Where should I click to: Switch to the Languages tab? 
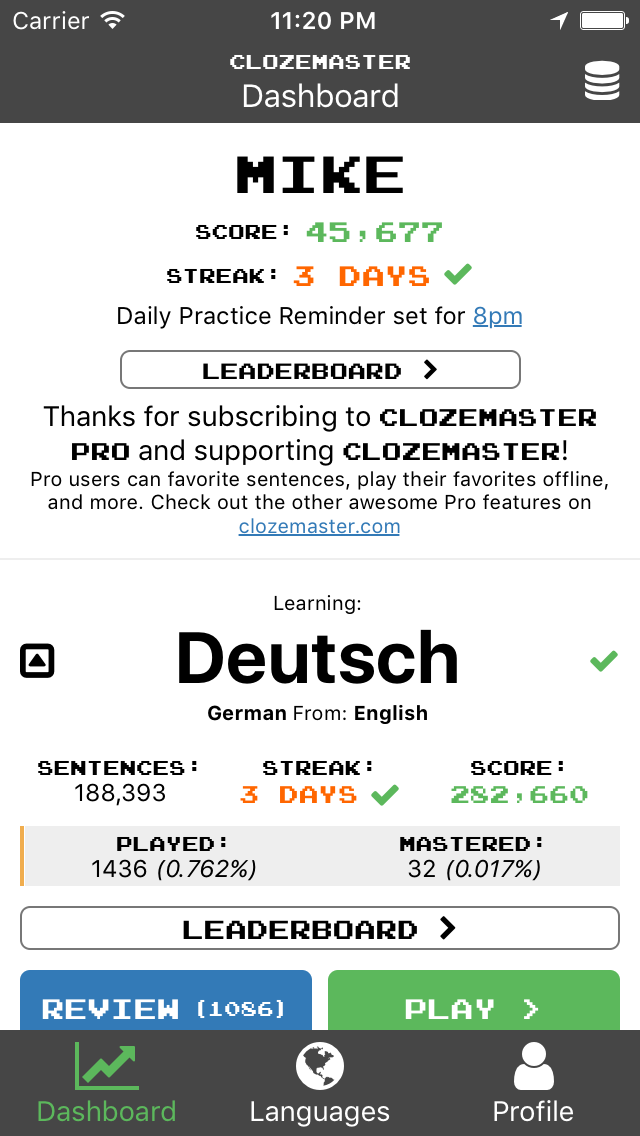click(320, 1085)
